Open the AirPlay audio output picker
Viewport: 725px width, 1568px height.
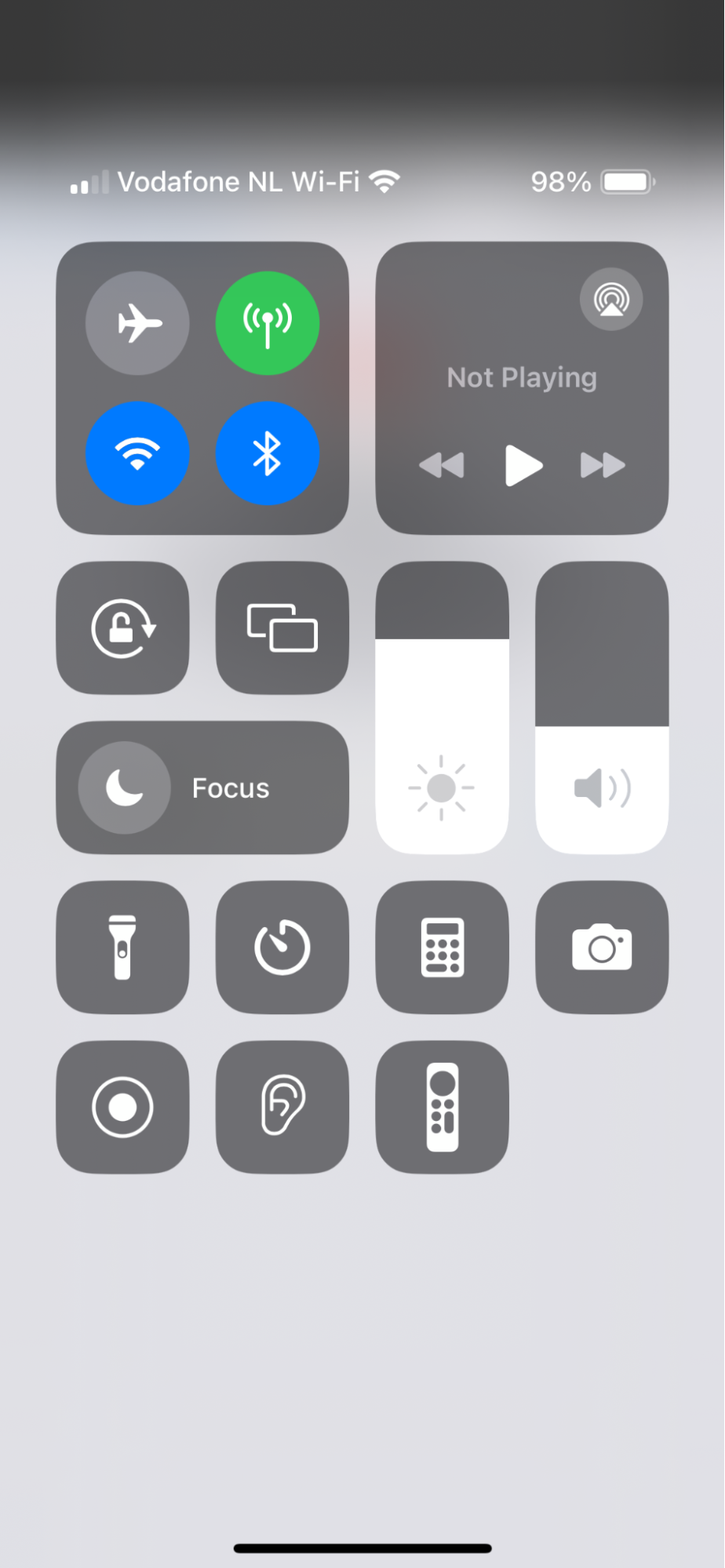click(611, 300)
